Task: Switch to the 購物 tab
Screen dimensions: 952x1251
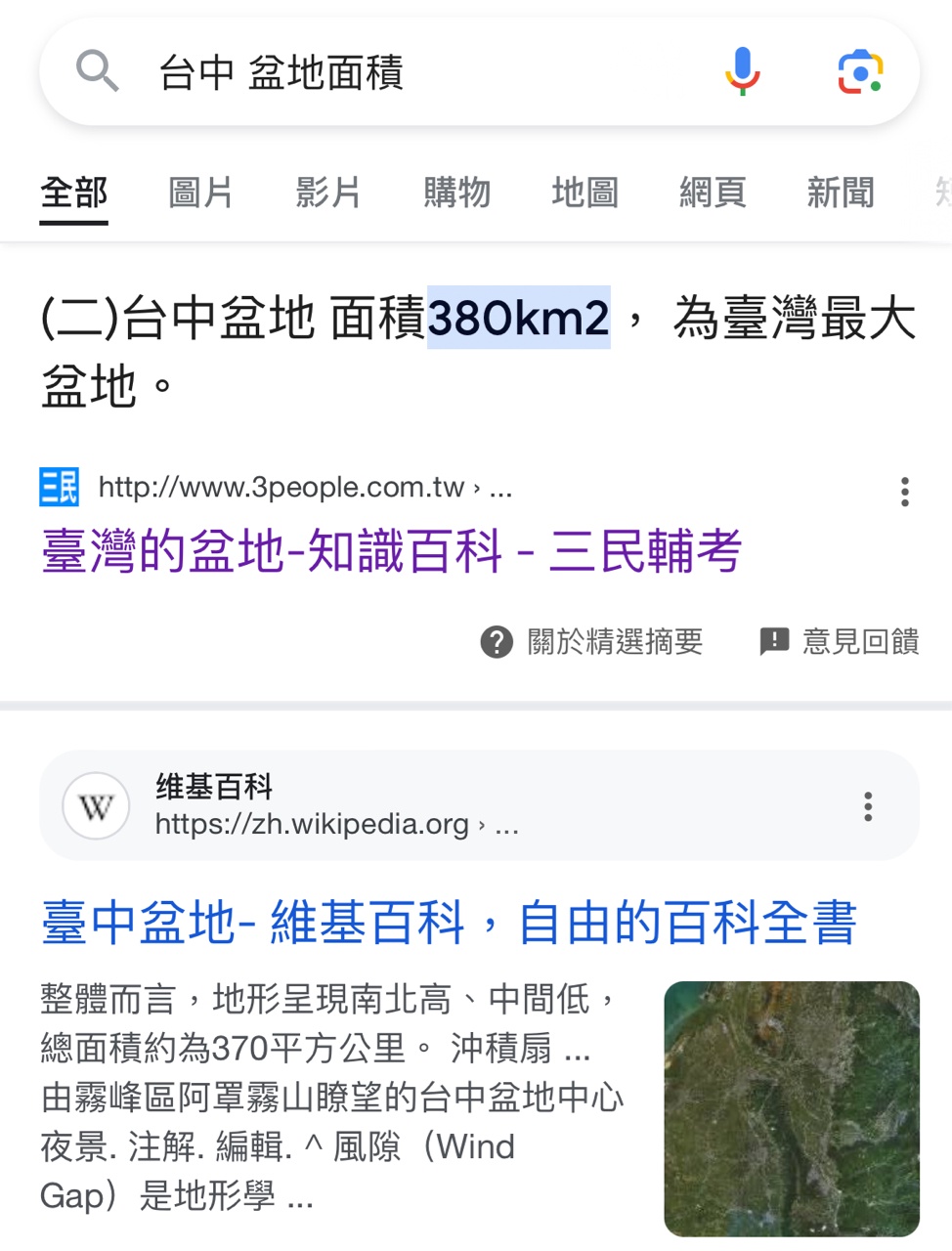Action: [456, 193]
